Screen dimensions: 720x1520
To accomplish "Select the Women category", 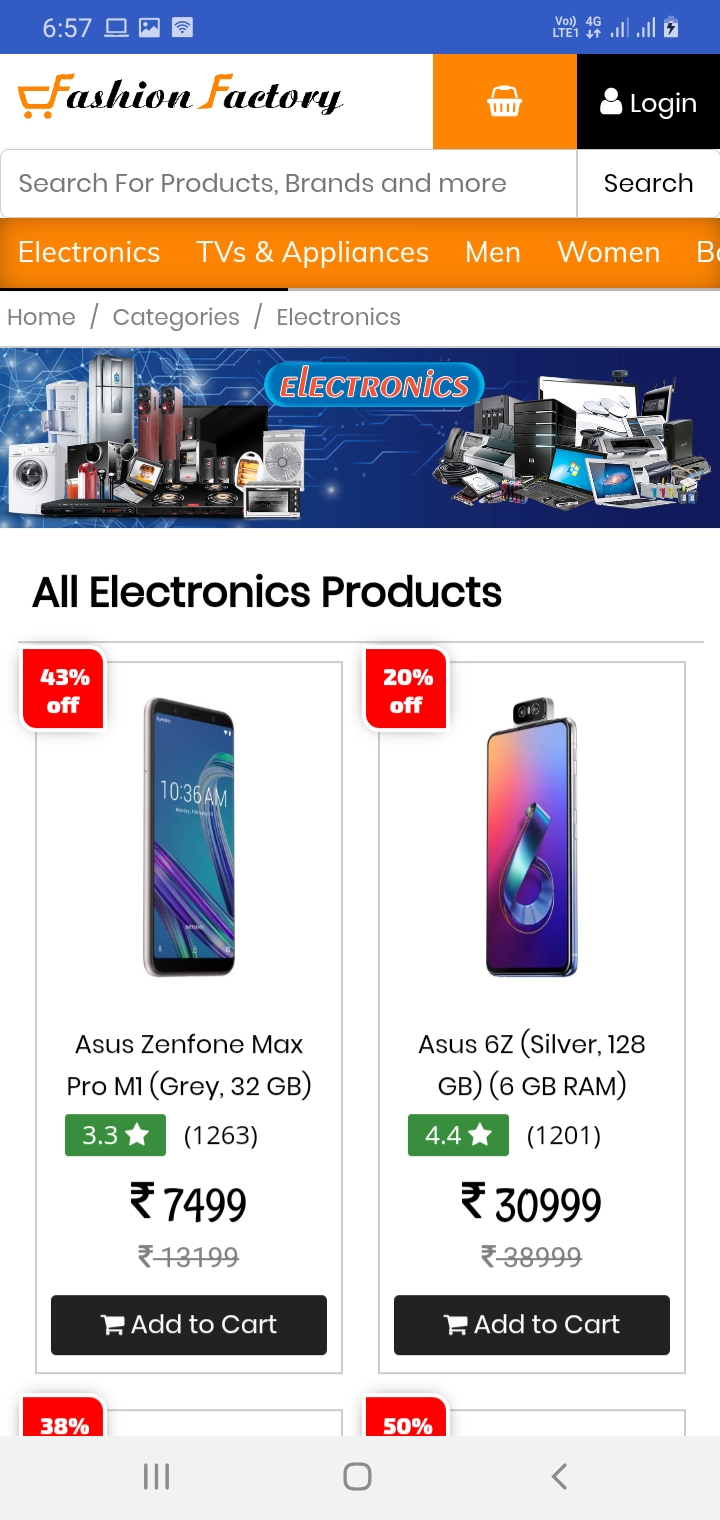I will point(609,252).
